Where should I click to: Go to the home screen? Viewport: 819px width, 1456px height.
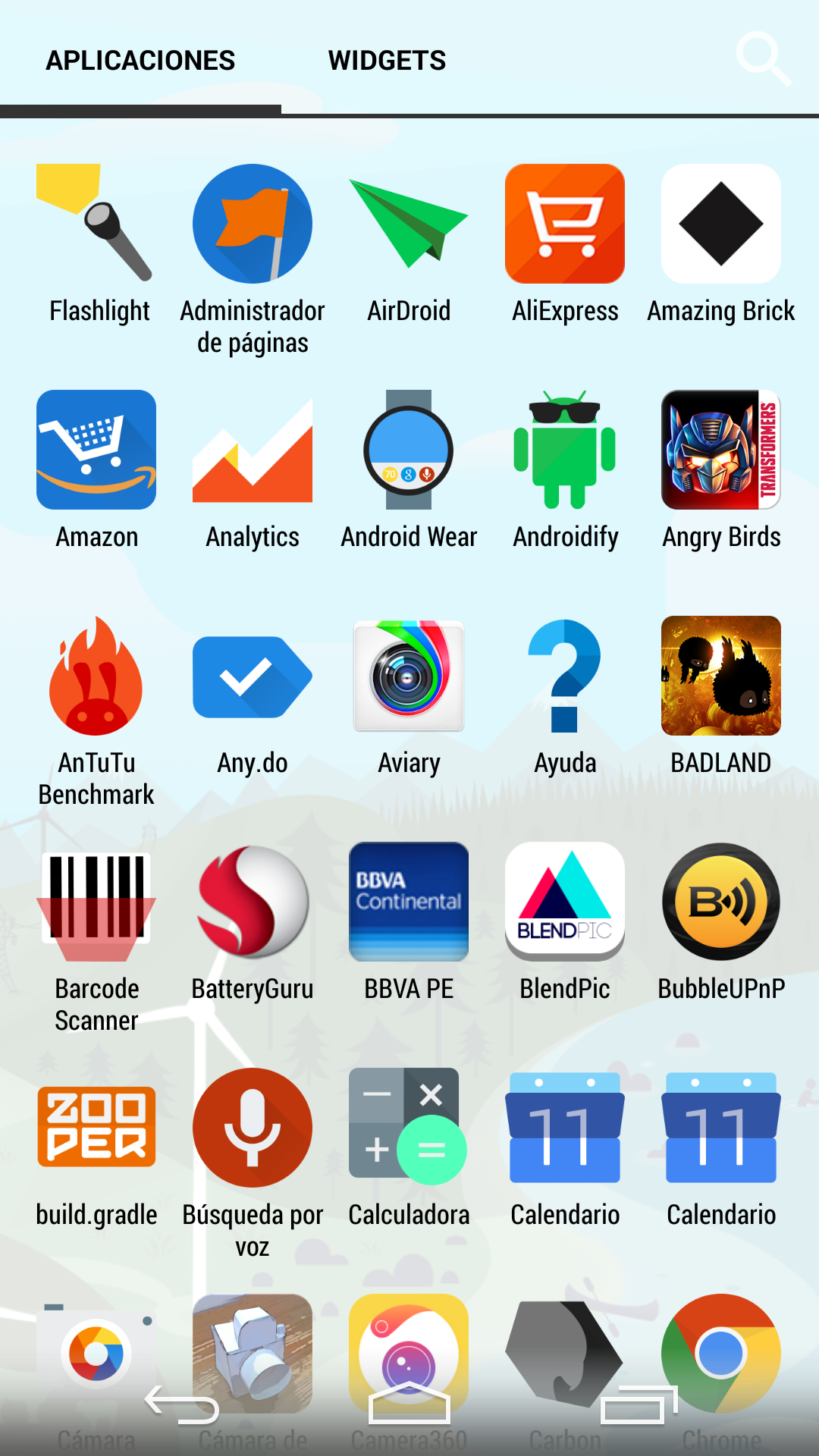point(409,1403)
